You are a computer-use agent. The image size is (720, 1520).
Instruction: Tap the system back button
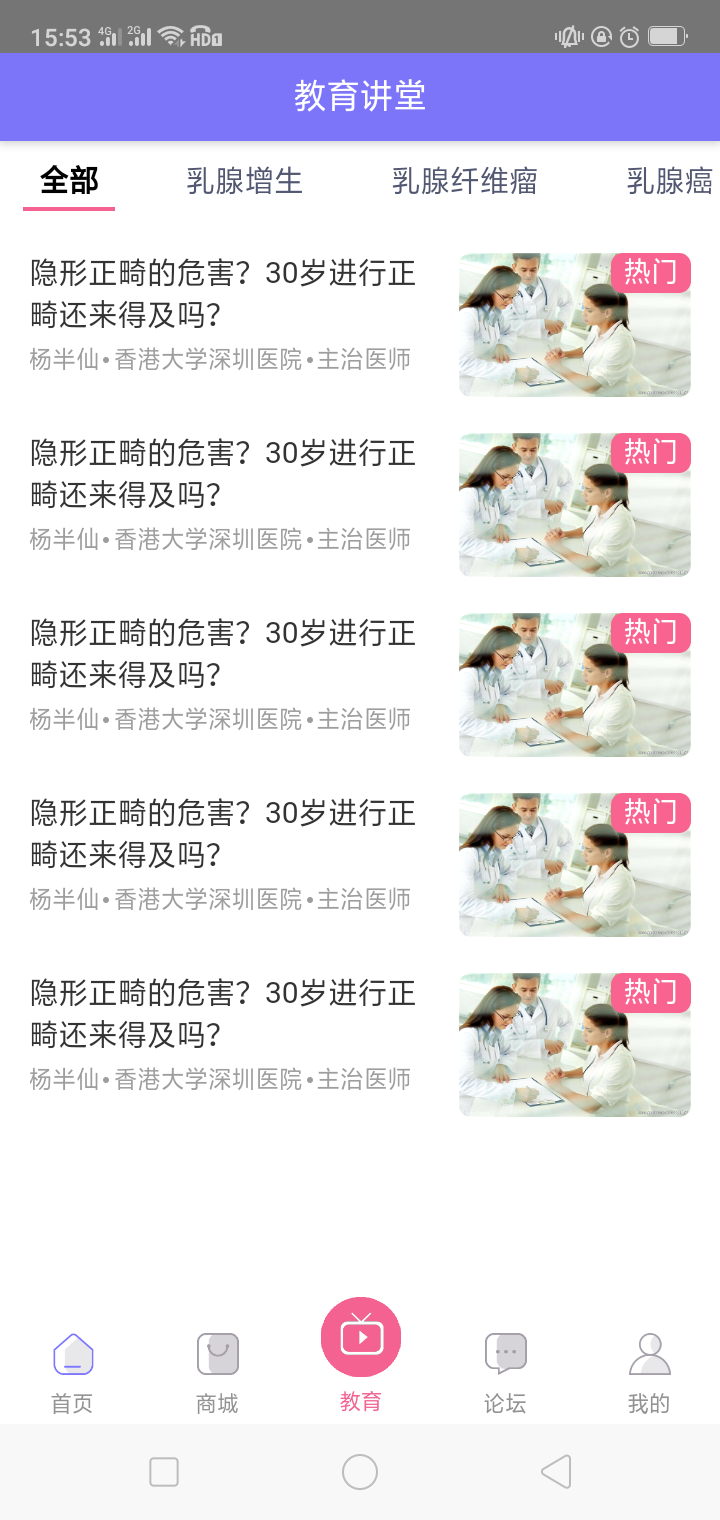pos(556,1472)
